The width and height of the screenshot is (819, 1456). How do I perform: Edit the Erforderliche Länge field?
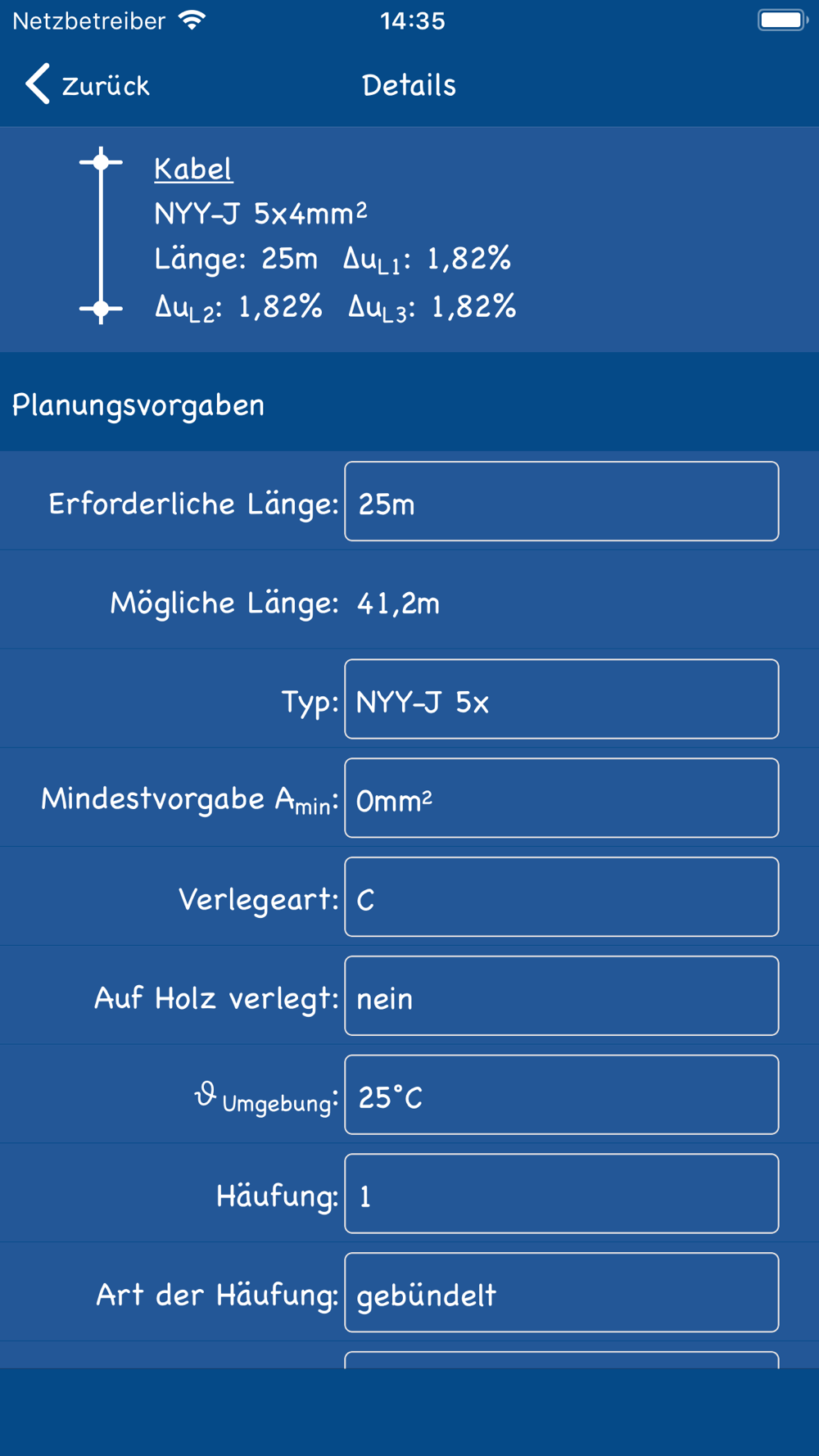pyautogui.click(x=561, y=501)
